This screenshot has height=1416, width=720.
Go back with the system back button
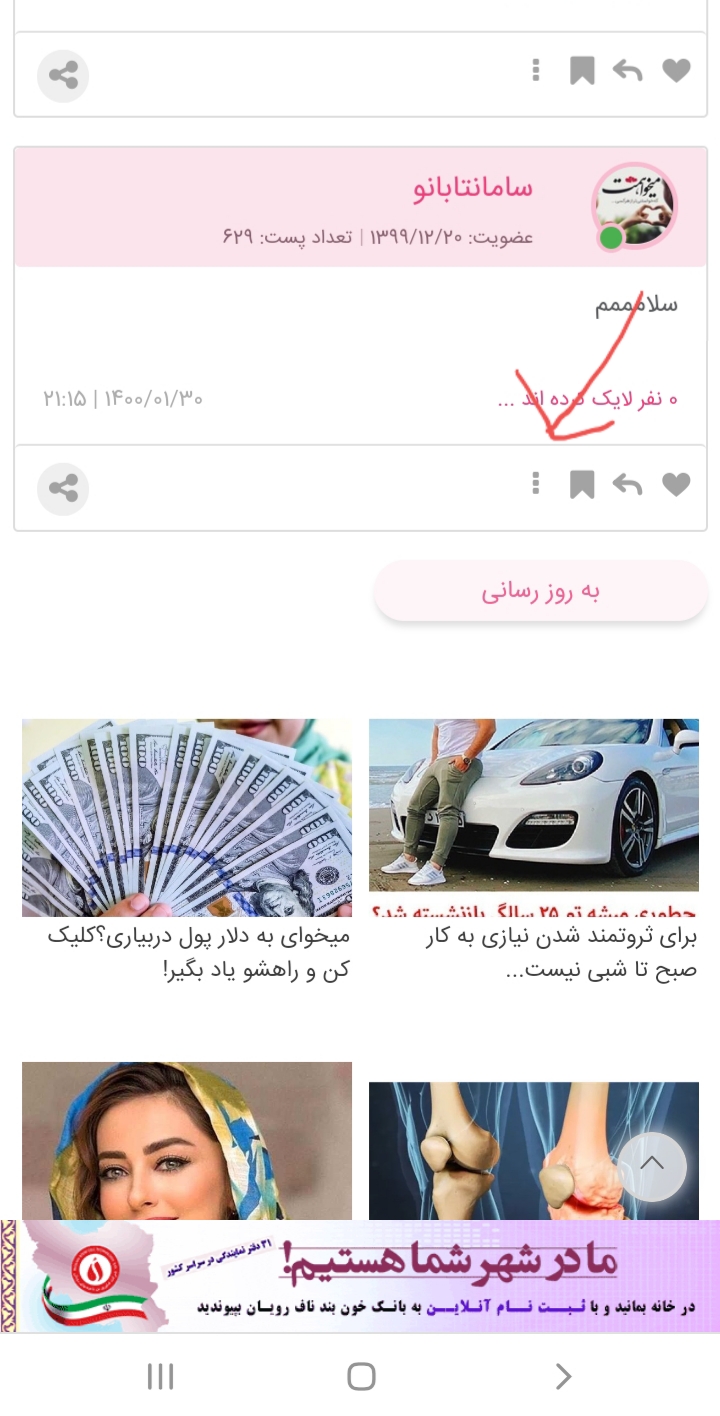(x=563, y=1376)
